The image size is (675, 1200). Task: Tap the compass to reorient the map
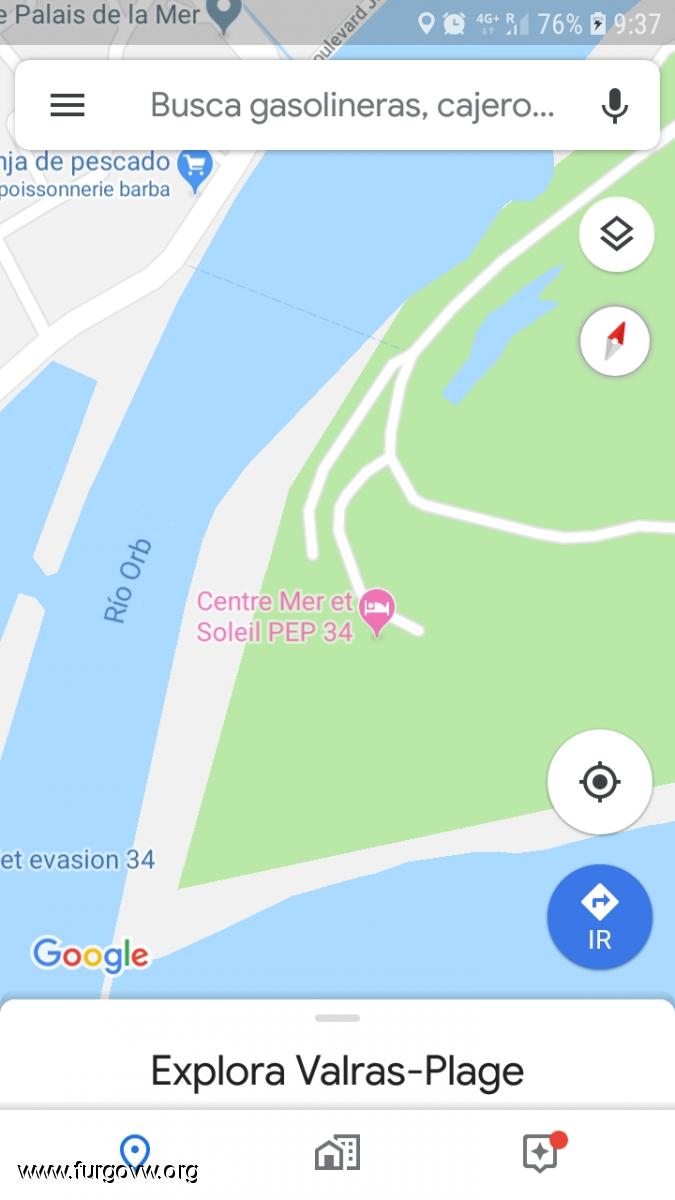coord(615,341)
